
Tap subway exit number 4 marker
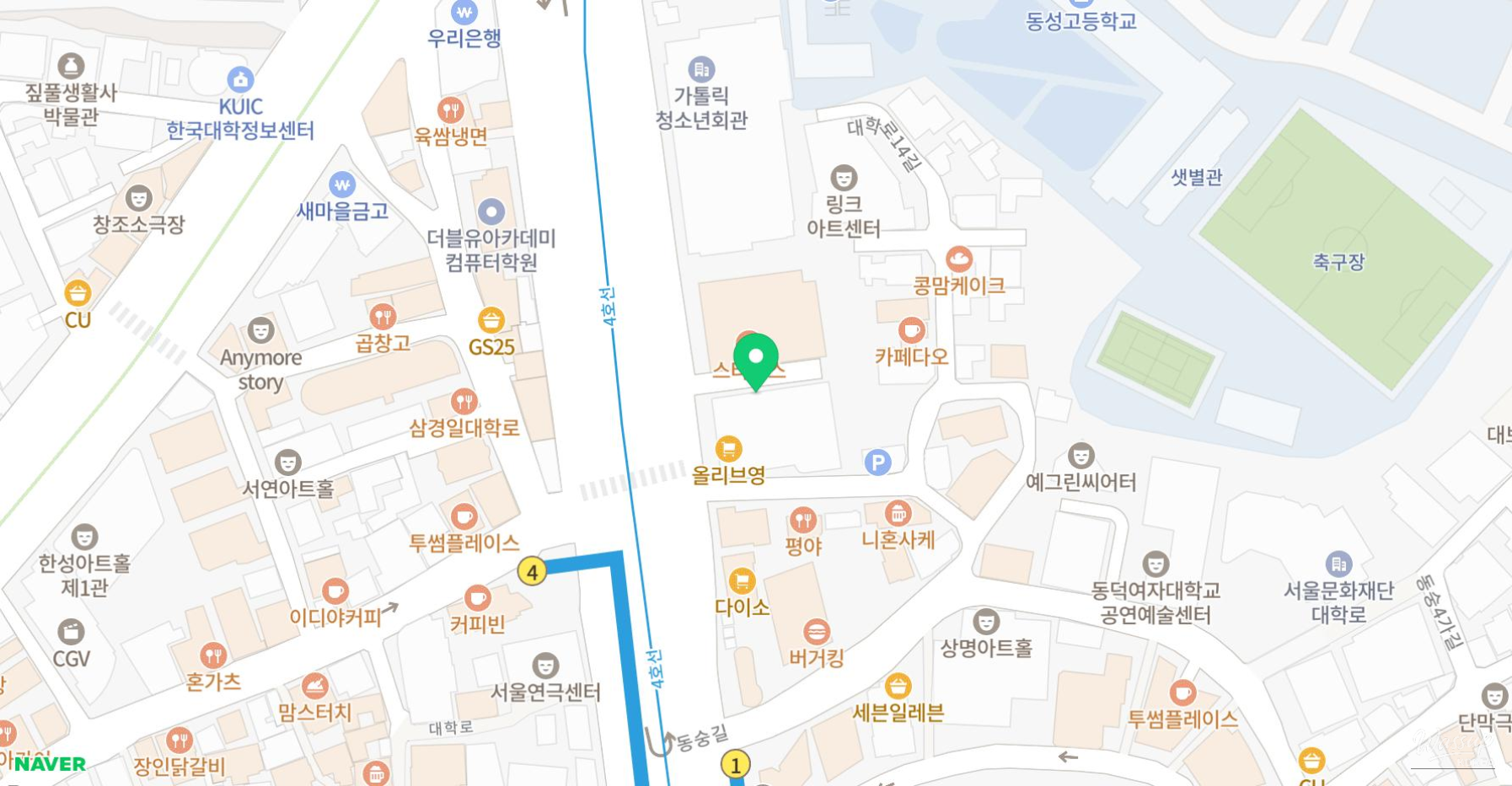tap(532, 572)
